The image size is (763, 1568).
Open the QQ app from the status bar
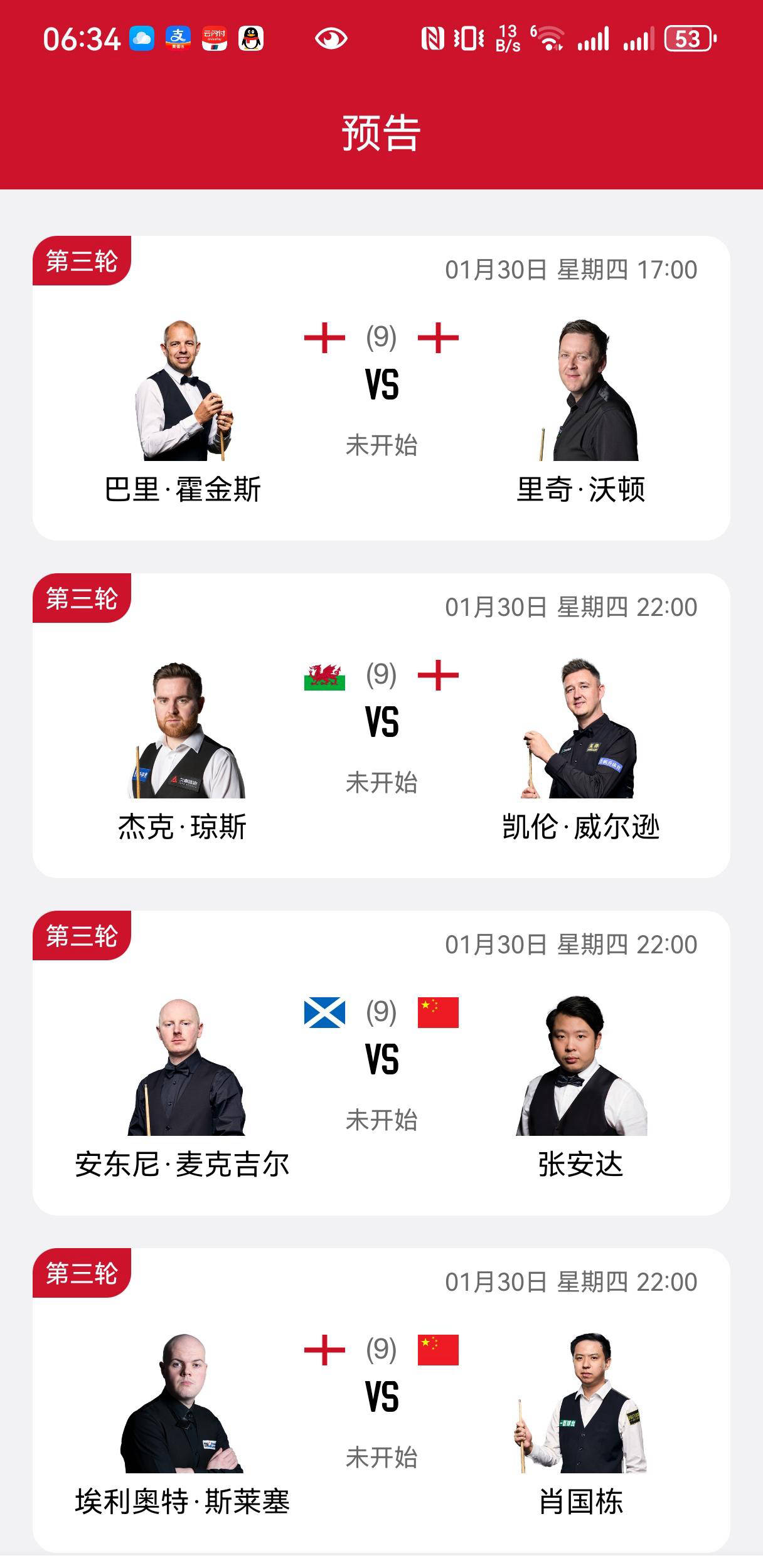coord(250,39)
